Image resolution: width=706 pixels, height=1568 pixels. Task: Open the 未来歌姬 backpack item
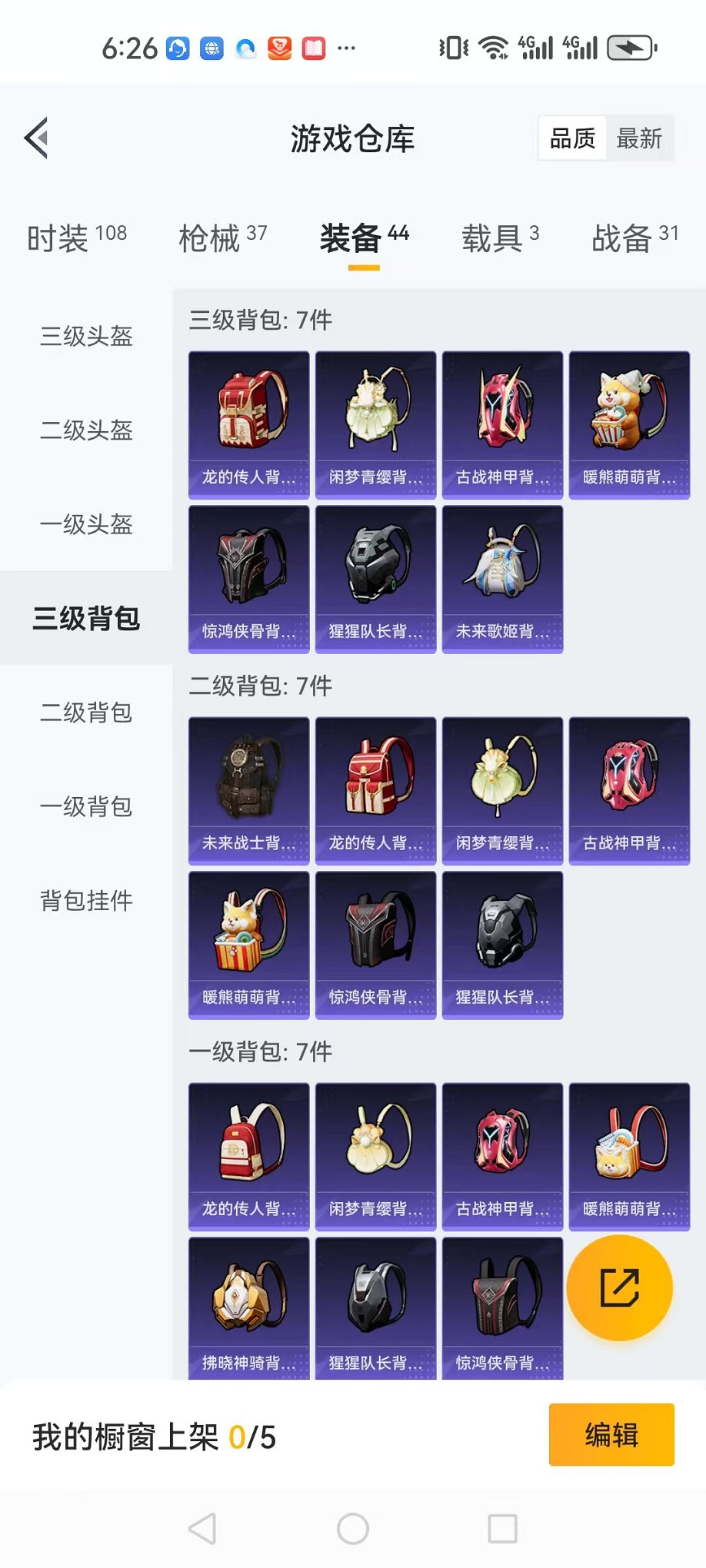coord(502,579)
